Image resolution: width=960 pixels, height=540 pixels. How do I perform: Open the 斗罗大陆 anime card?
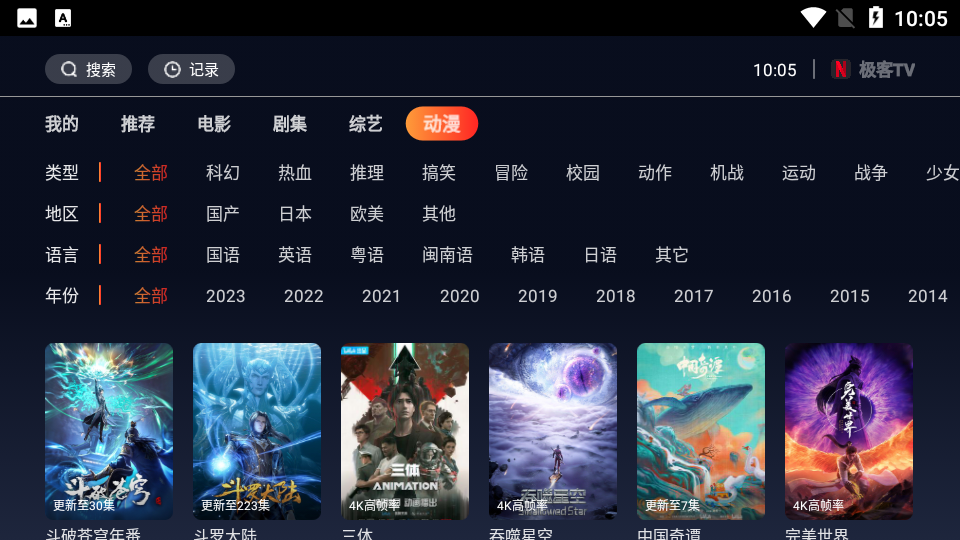click(257, 431)
